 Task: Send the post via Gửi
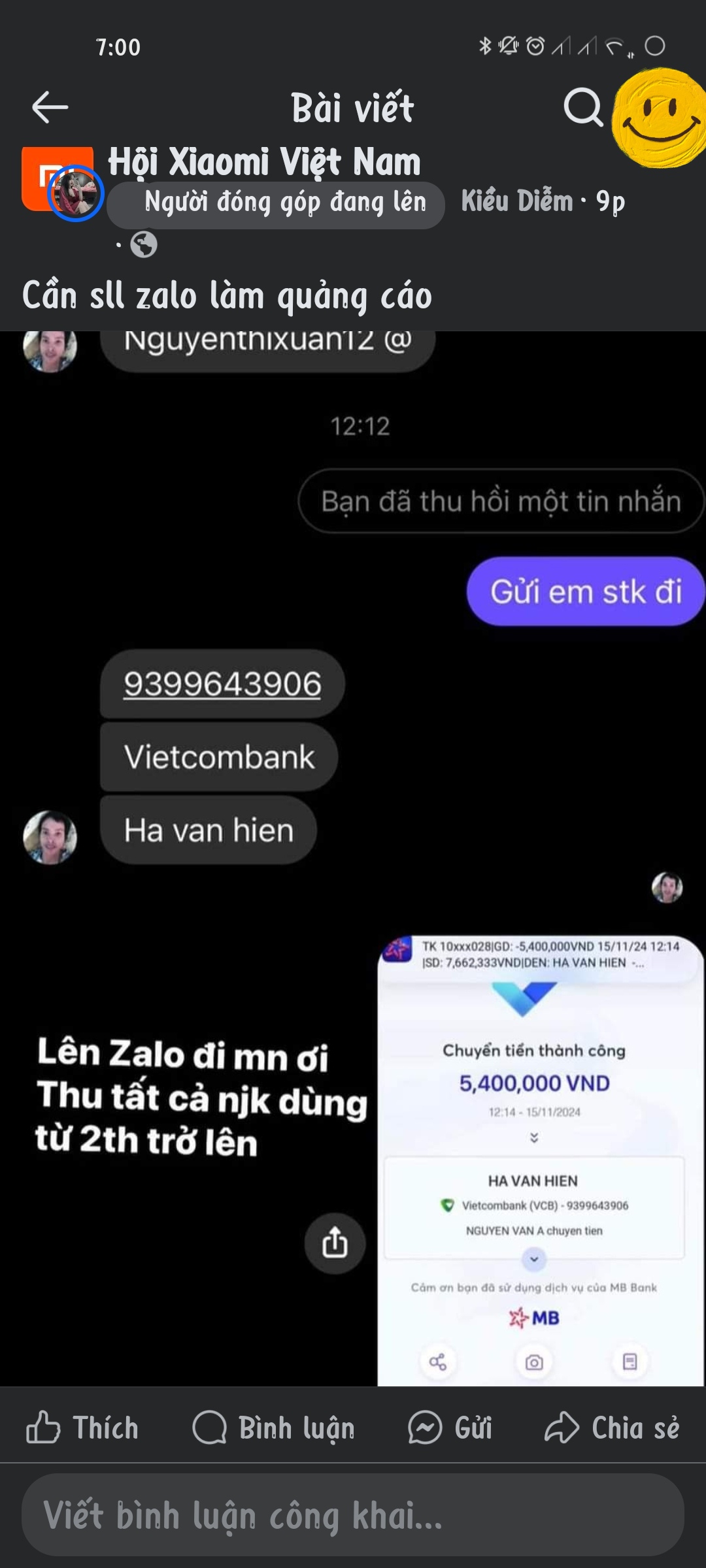450,1428
